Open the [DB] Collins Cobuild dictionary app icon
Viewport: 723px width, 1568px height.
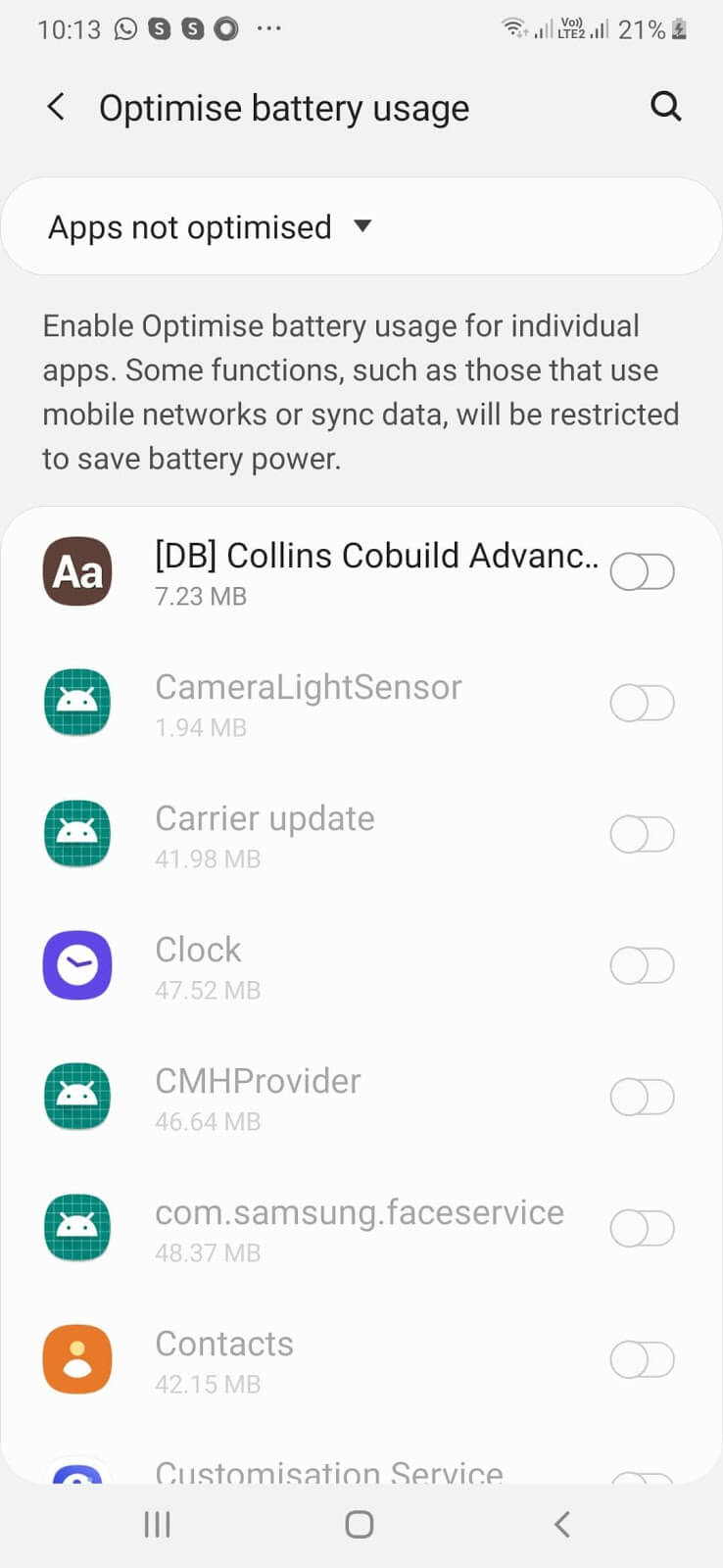tap(77, 571)
